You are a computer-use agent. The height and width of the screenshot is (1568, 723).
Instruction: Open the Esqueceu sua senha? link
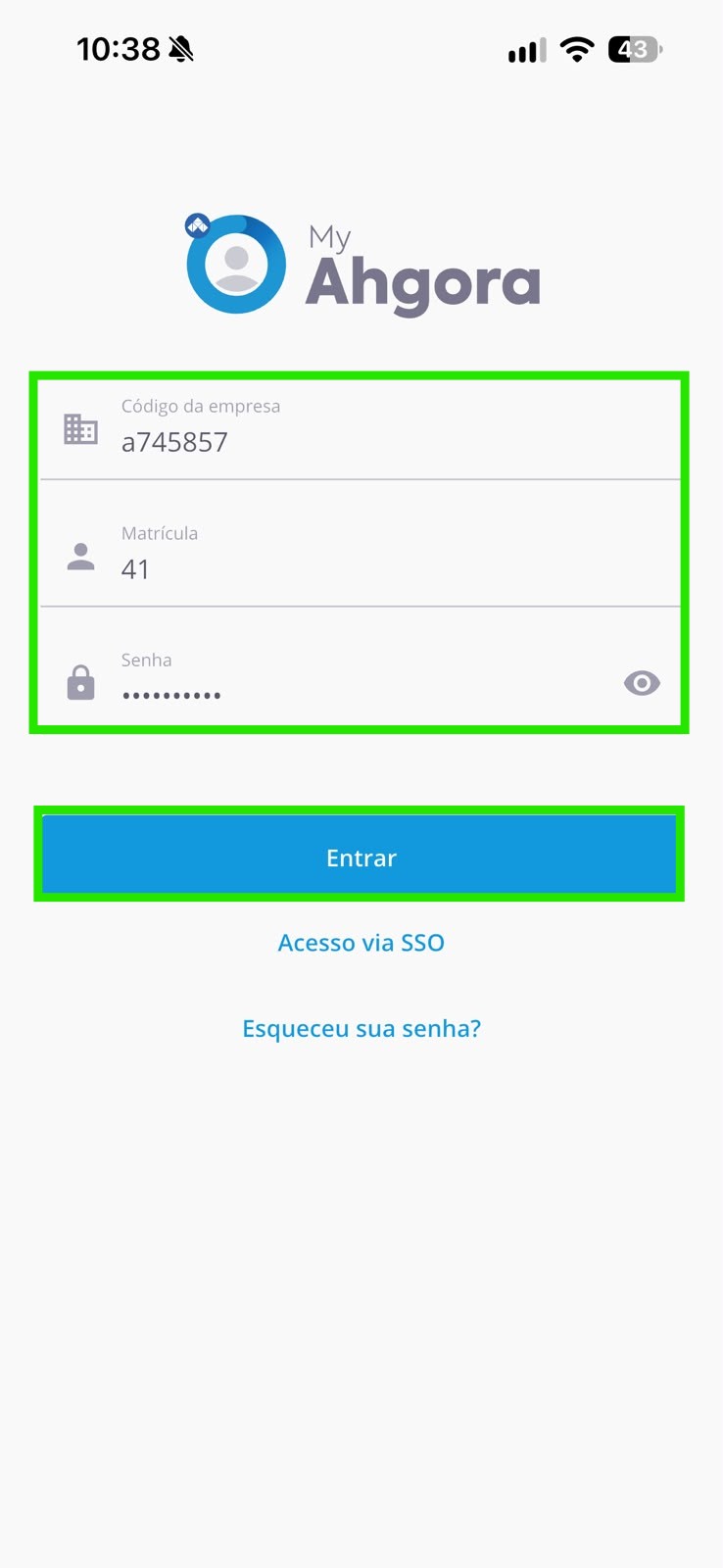[x=361, y=1029]
